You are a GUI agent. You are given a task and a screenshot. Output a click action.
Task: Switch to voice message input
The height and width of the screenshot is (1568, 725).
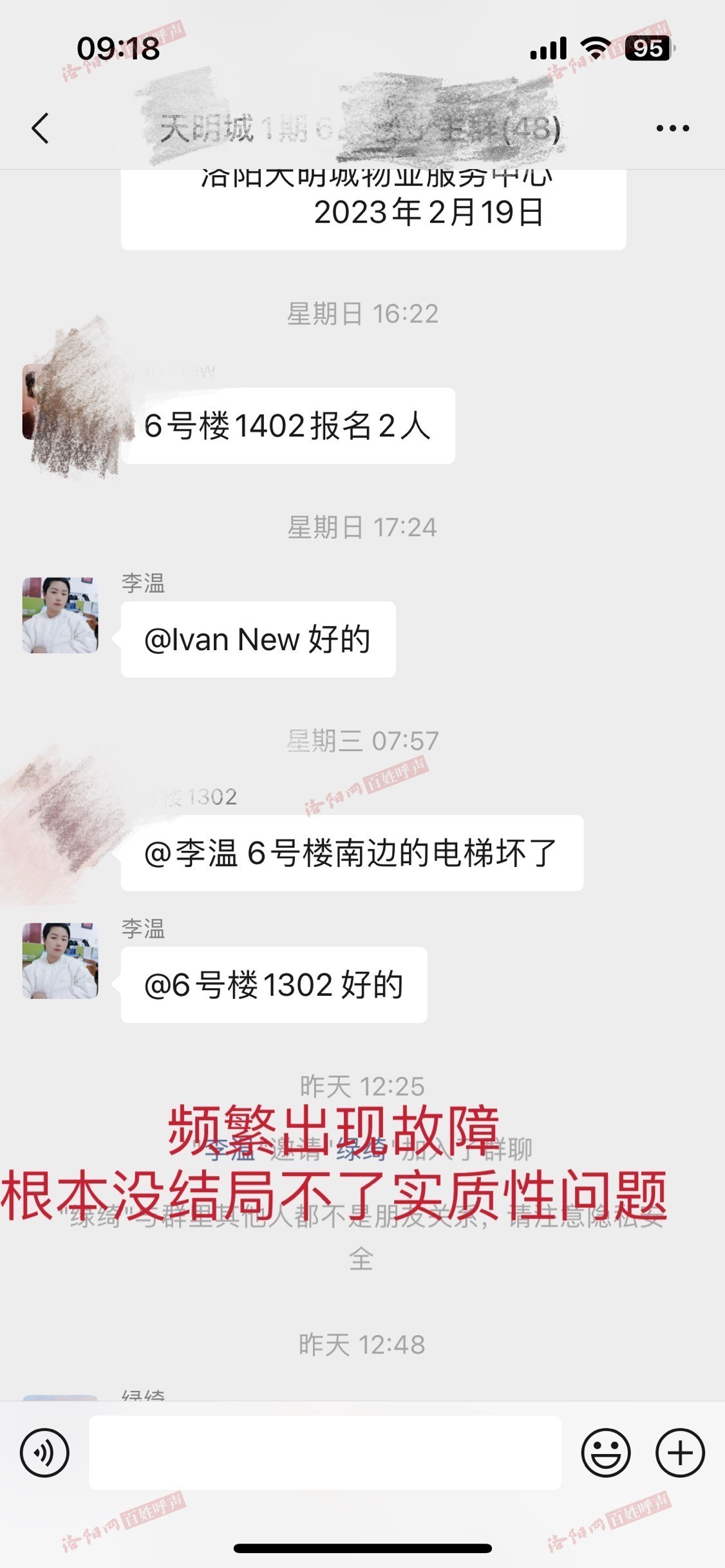pos(44,1453)
